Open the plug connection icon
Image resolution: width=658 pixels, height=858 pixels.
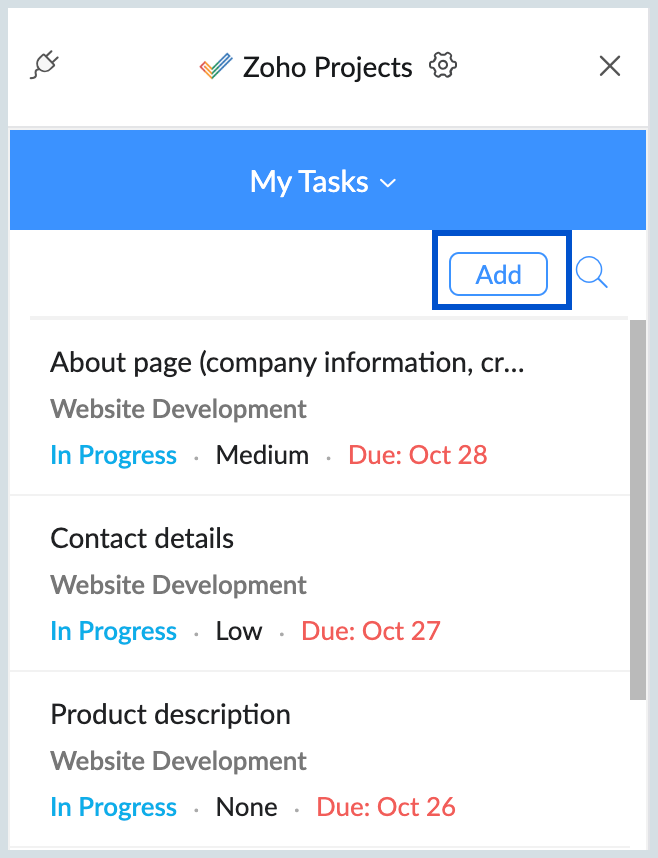45,66
